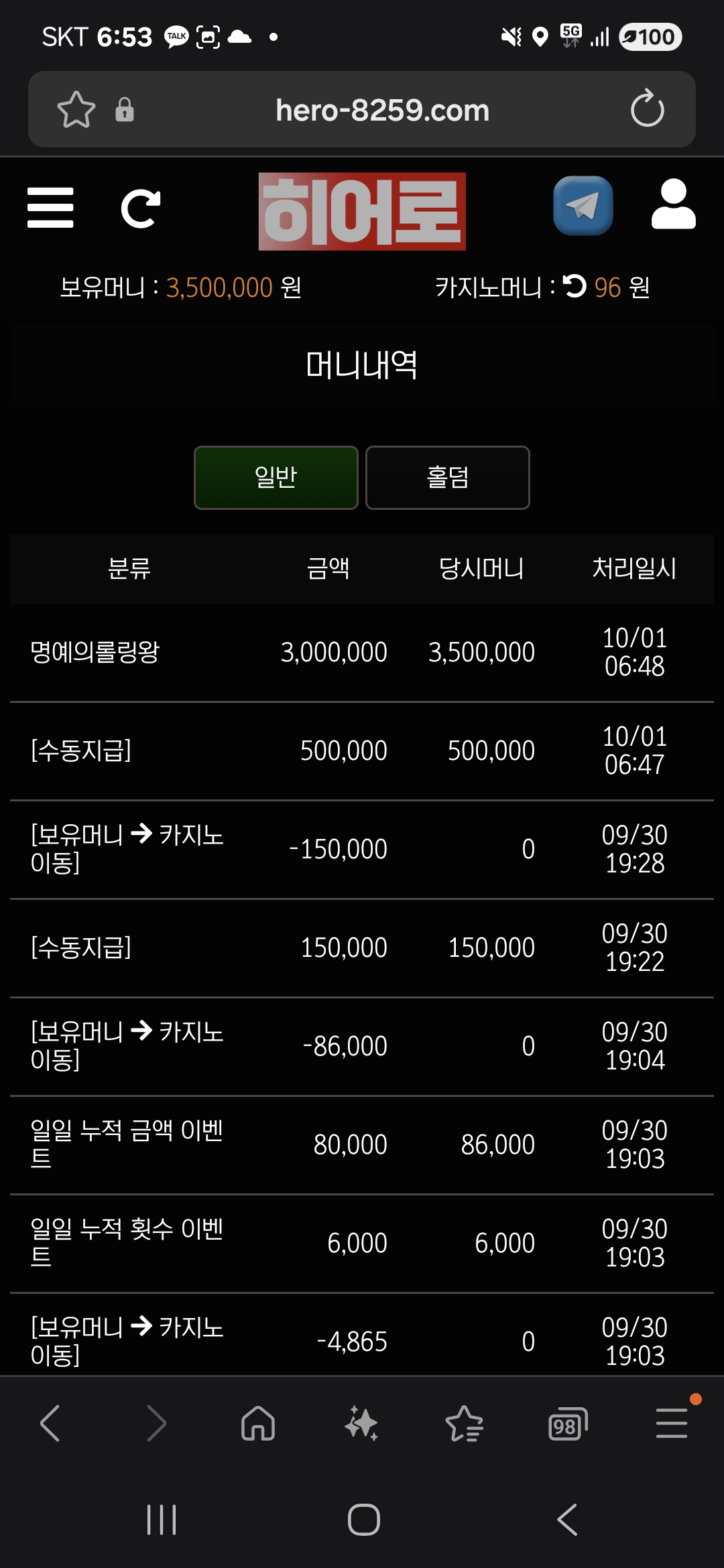This screenshot has height=1568, width=724.
Task: Open the browser bookmarks list
Action: 464,1423
